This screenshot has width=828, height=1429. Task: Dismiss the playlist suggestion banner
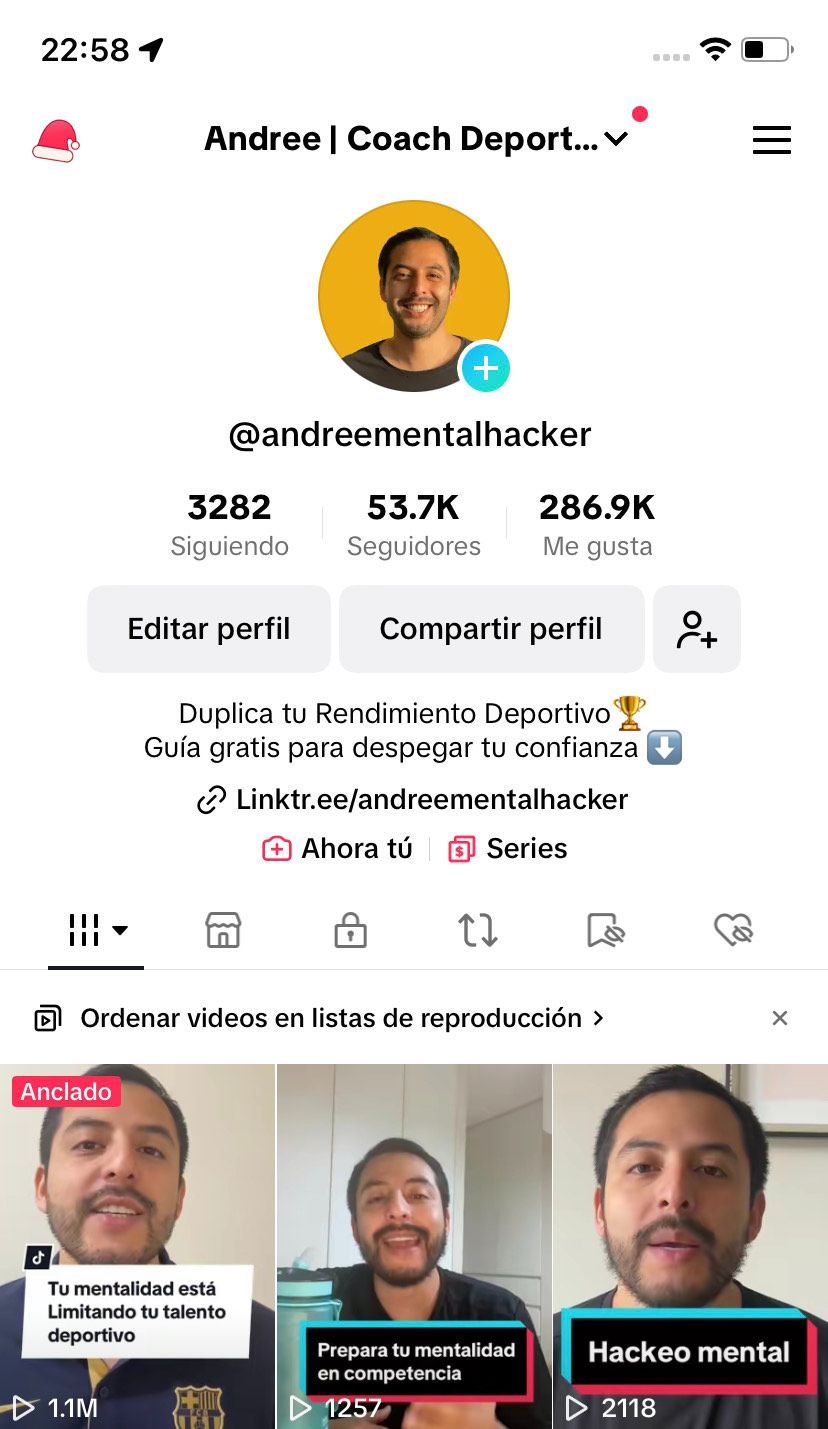[780, 1018]
